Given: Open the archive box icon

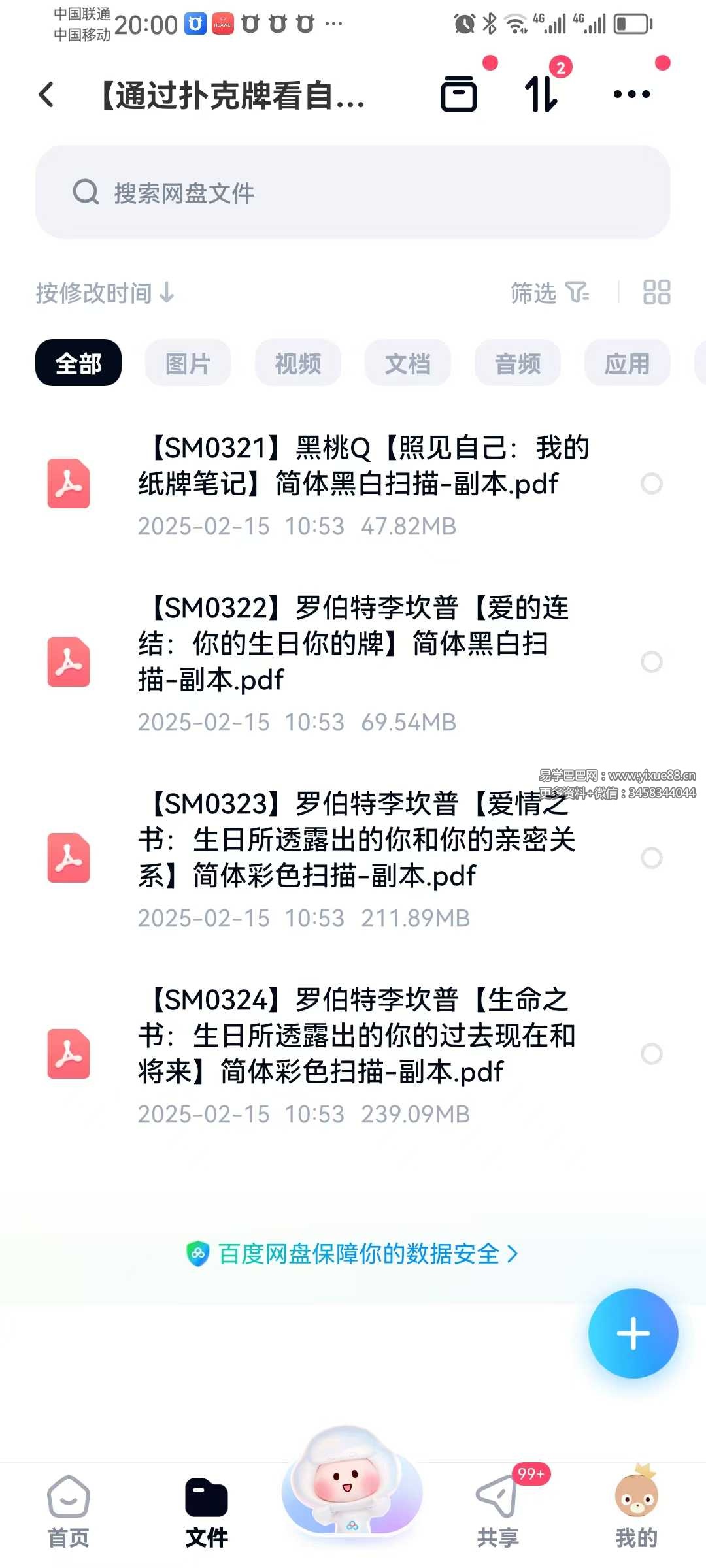Looking at the screenshot, I should coord(459,94).
